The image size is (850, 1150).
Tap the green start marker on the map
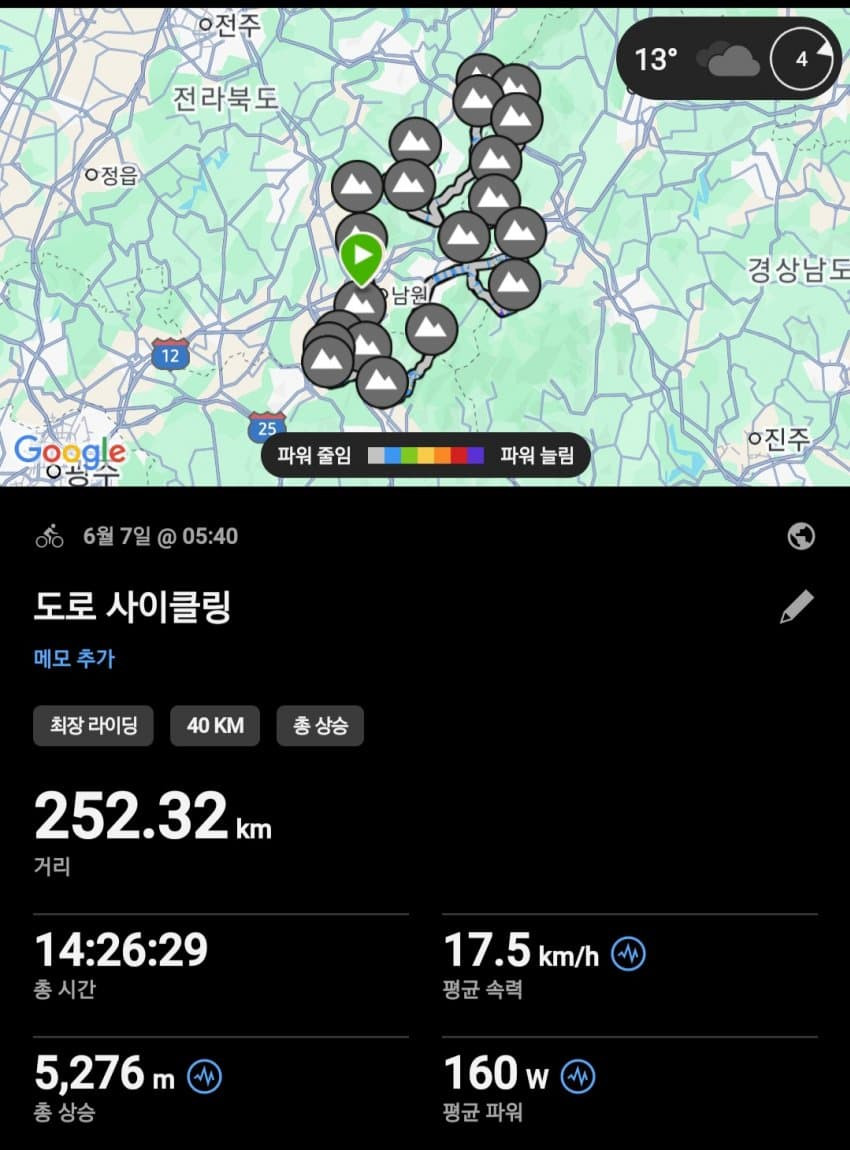tap(361, 256)
